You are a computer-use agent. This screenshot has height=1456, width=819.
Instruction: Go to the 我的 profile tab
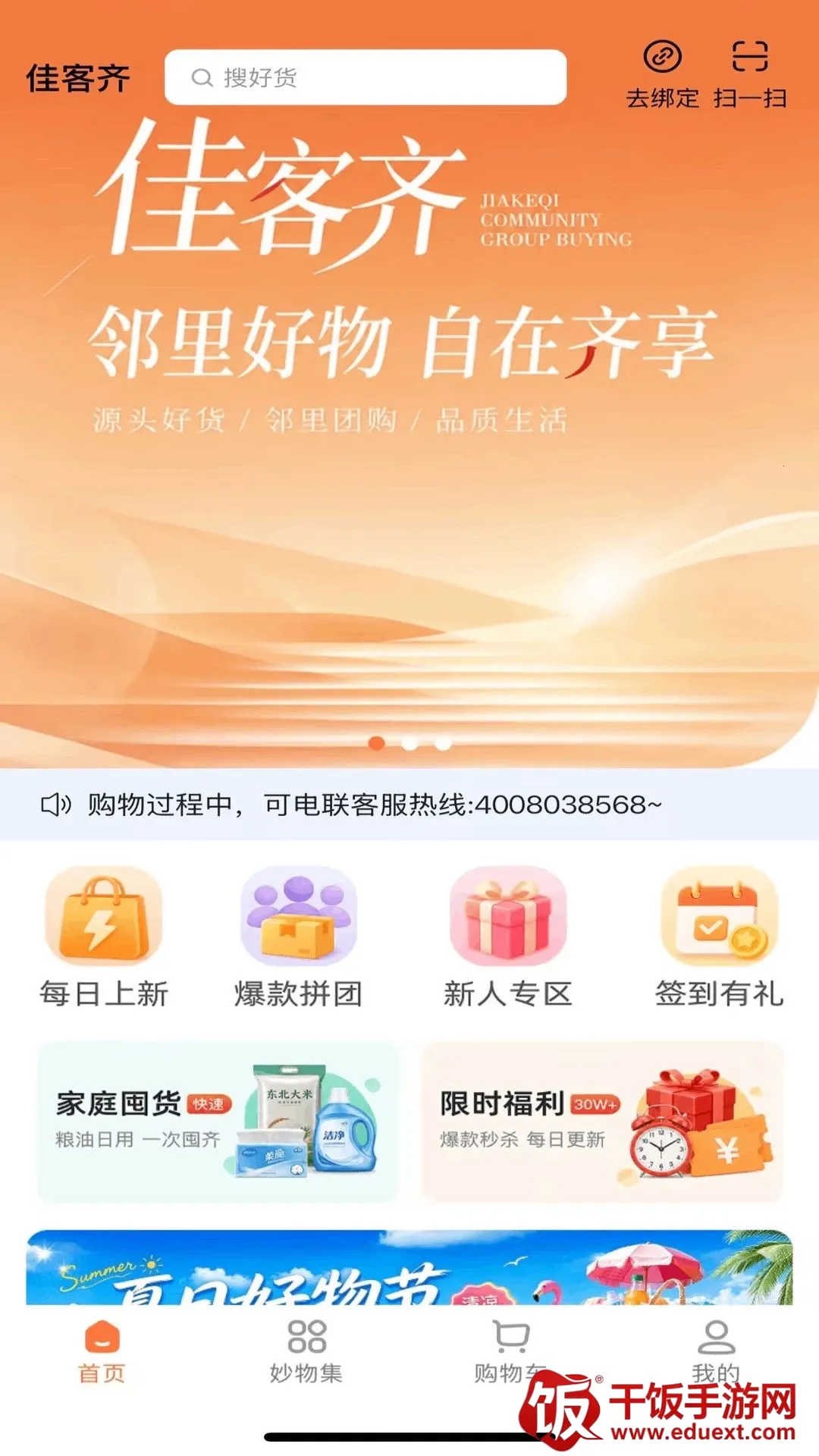coord(716,1352)
